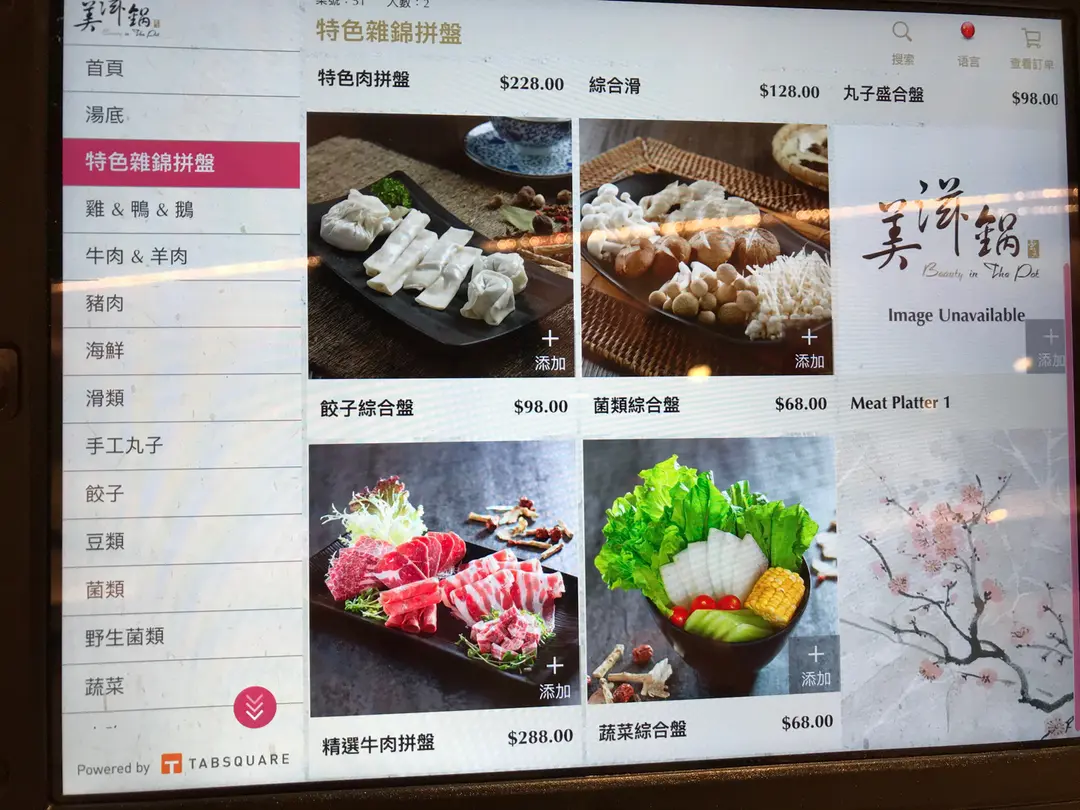Add 菌類綜合盤 to the order
1080x810 pixels.
tap(809, 350)
